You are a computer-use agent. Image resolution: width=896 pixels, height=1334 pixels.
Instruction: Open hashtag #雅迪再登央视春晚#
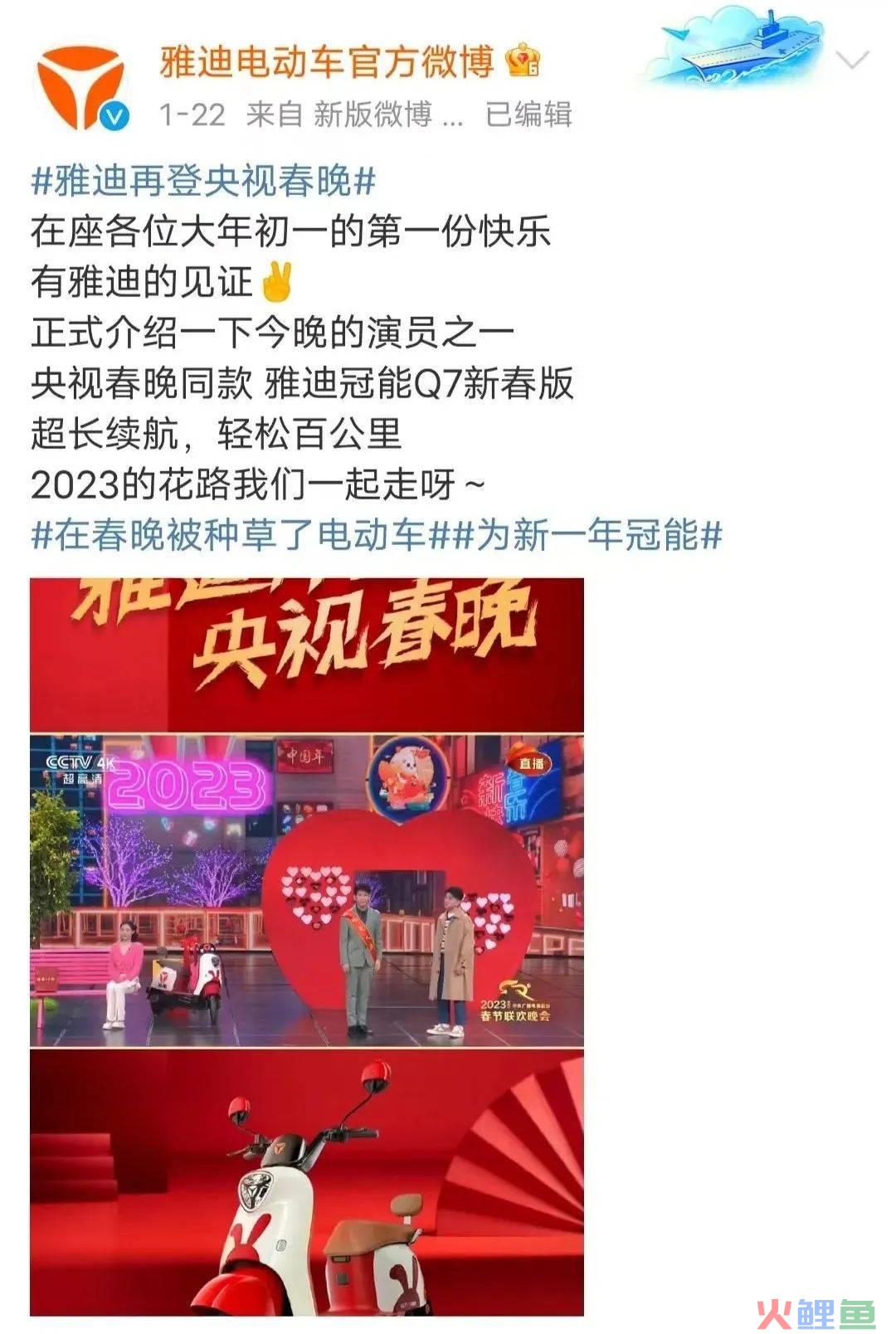203,181
